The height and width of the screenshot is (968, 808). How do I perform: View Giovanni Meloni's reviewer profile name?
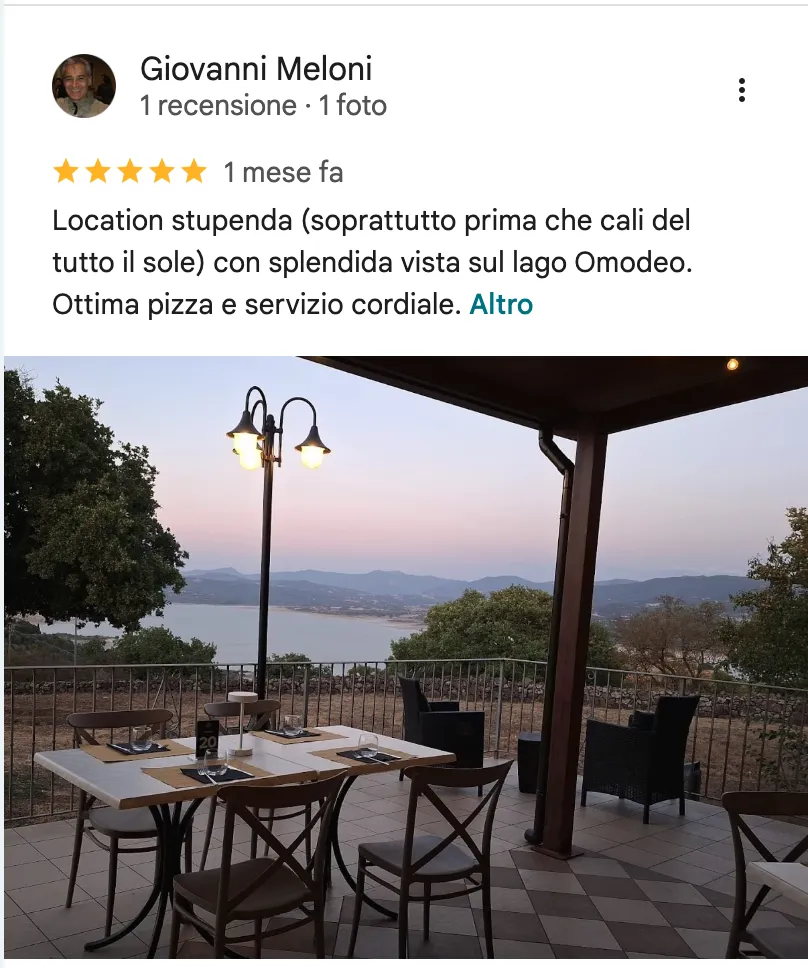256,69
